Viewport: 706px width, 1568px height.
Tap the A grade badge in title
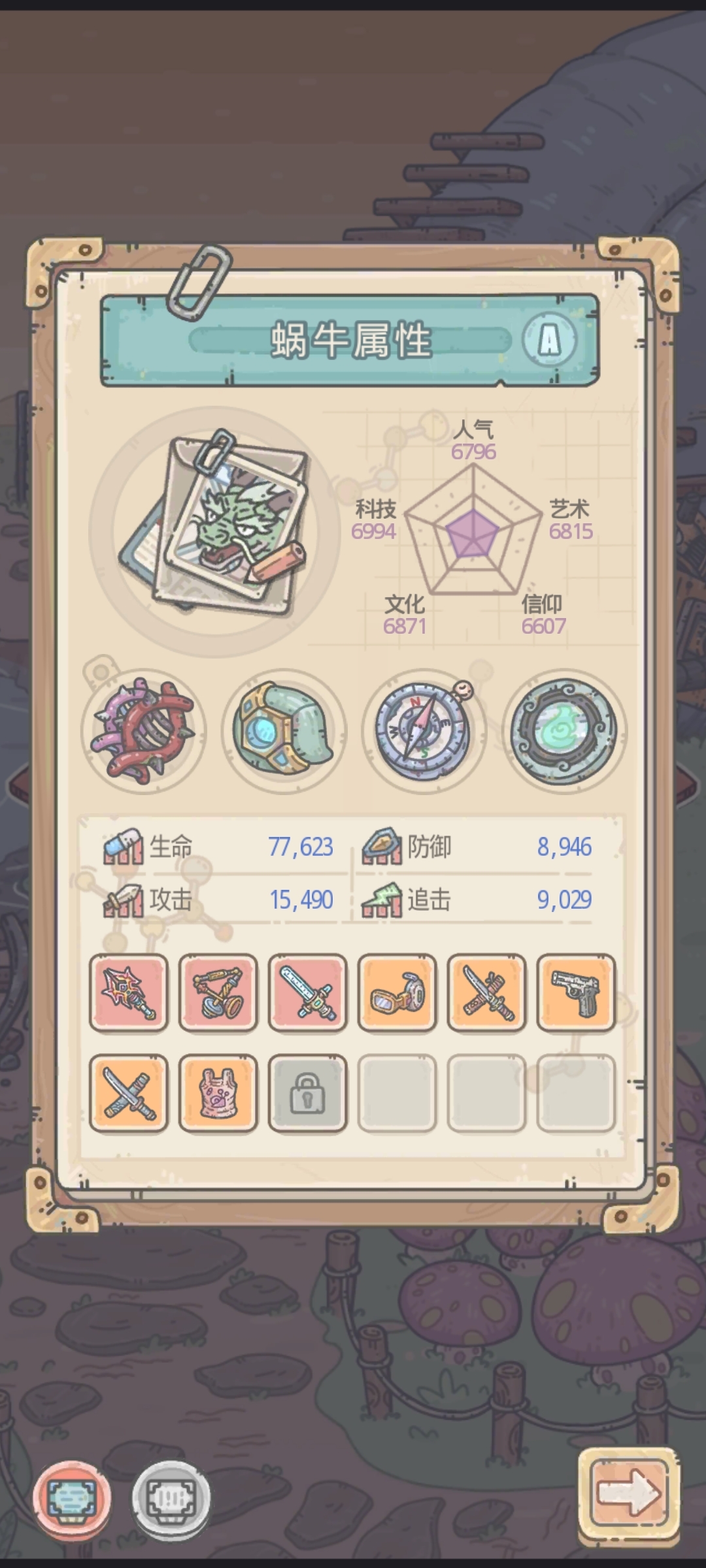point(549,340)
